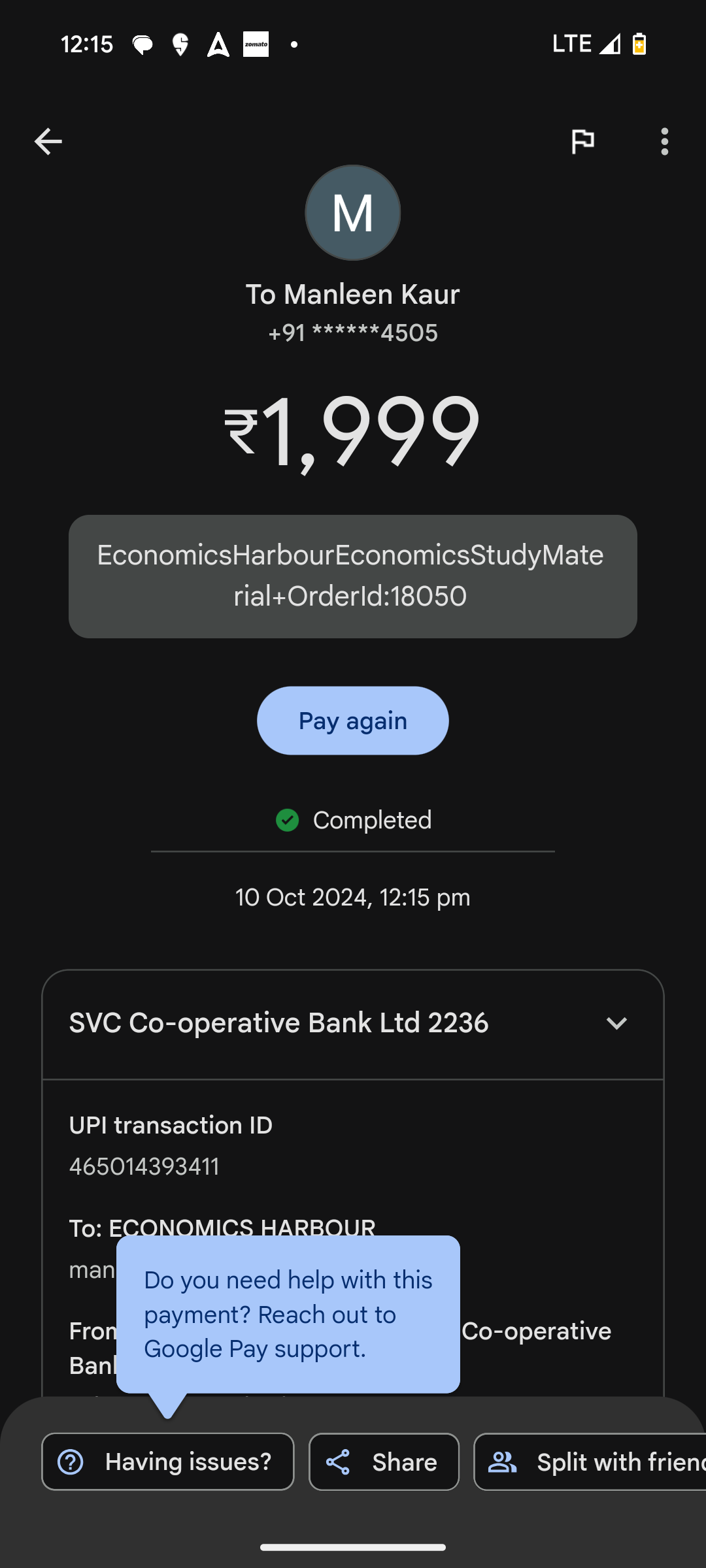Screen dimensions: 706x1568
Task: Open Having issues? support option
Action: point(168,1462)
